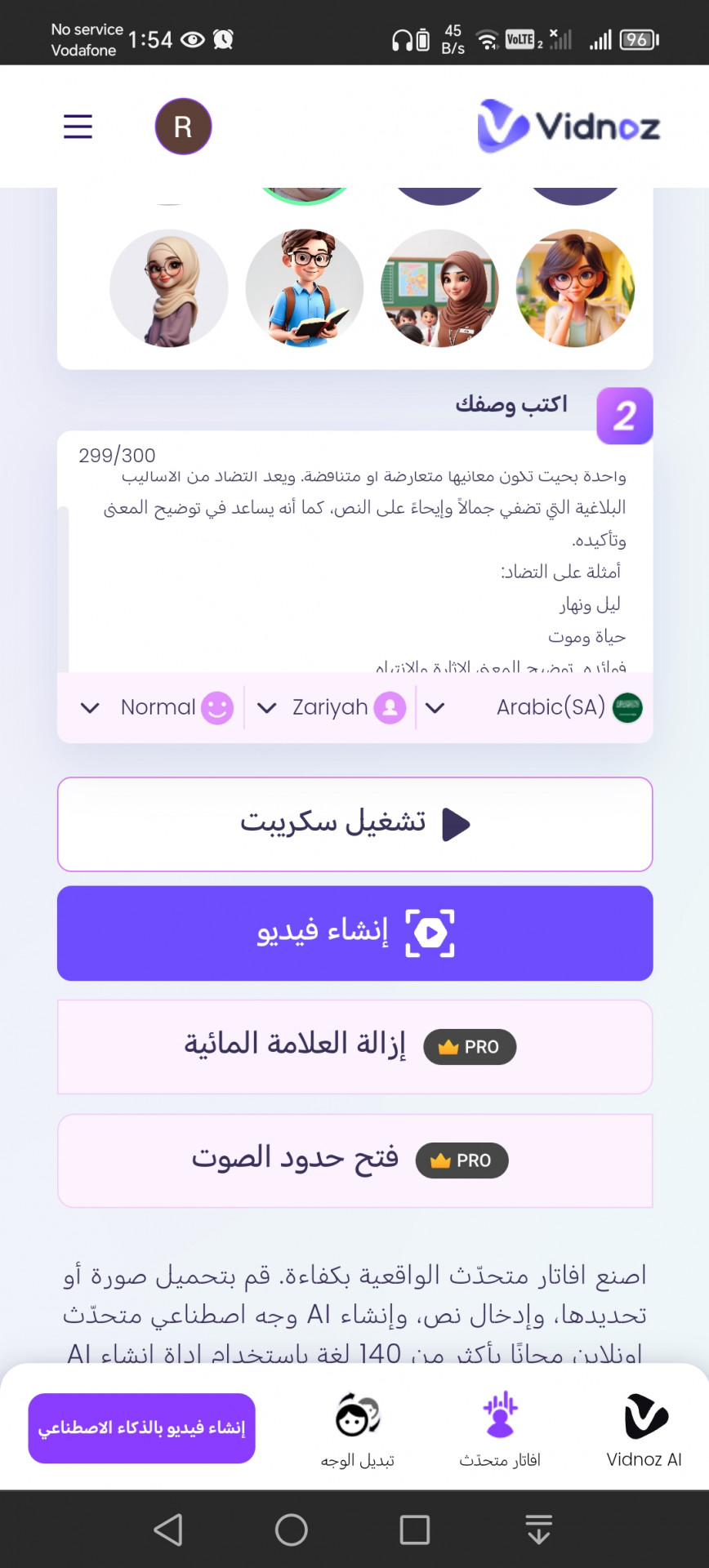Switch to تبديل الوجه tab
The width and height of the screenshot is (709, 1568).
coord(357,1429)
